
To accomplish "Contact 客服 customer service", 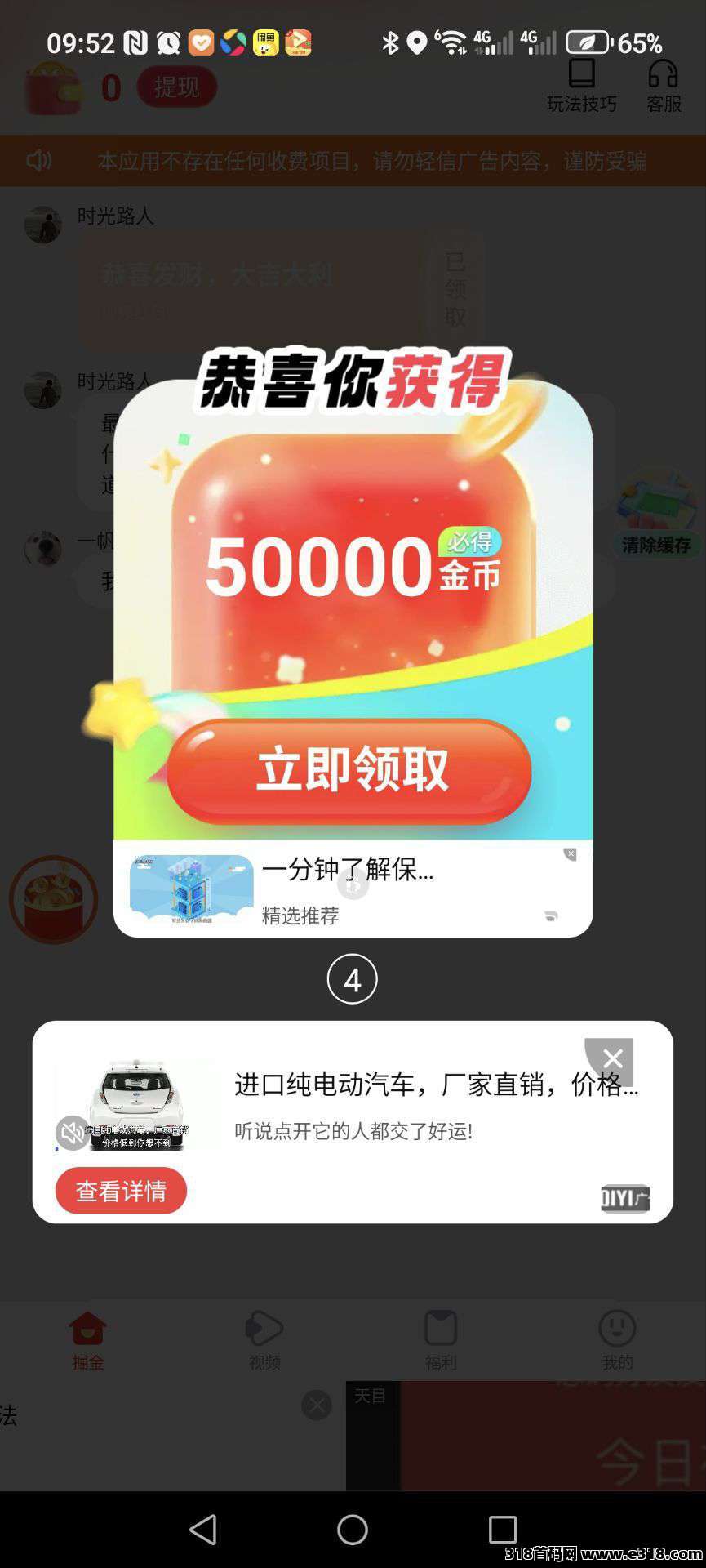I will tap(663, 85).
